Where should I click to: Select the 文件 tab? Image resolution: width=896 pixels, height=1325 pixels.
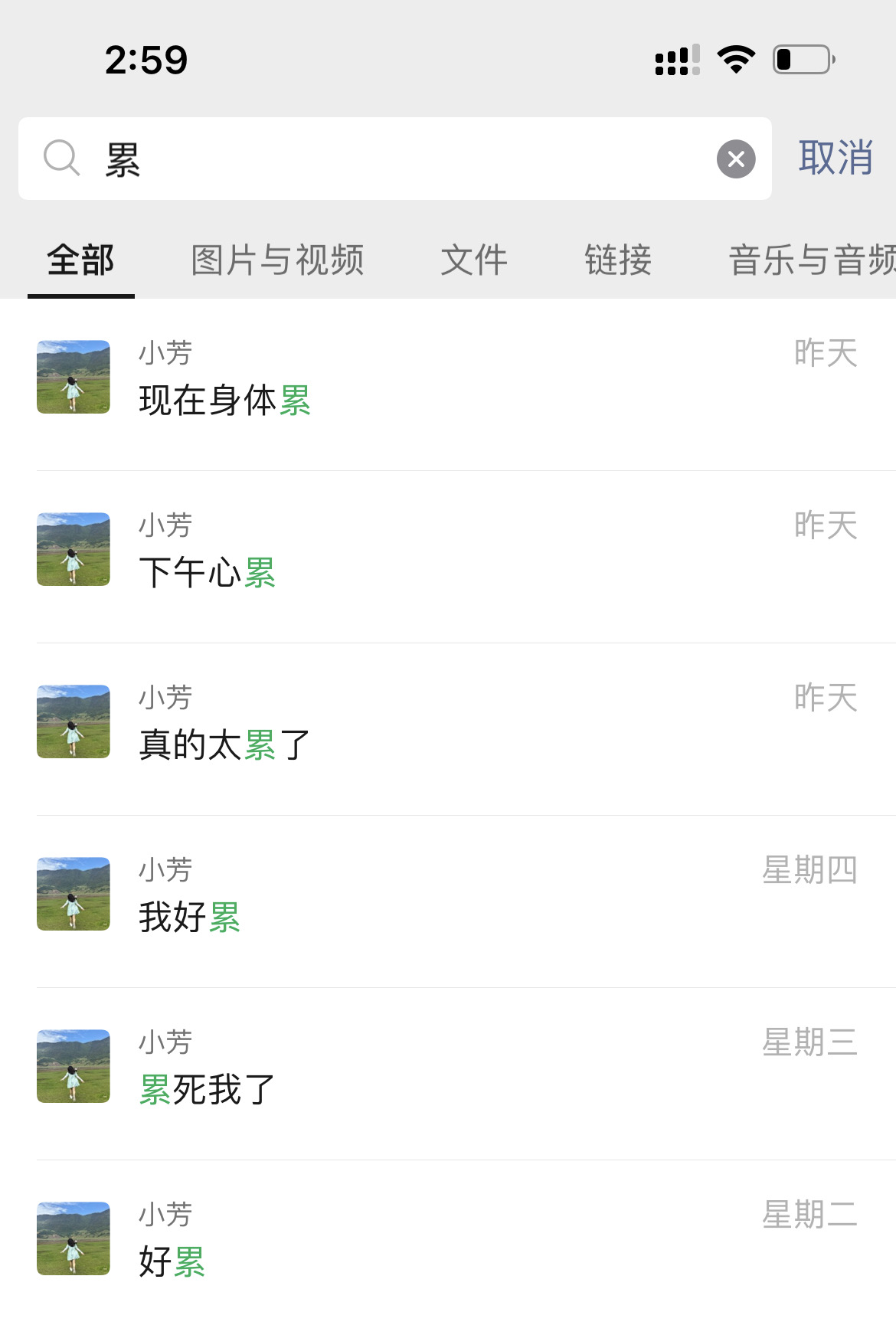(474, 260)
